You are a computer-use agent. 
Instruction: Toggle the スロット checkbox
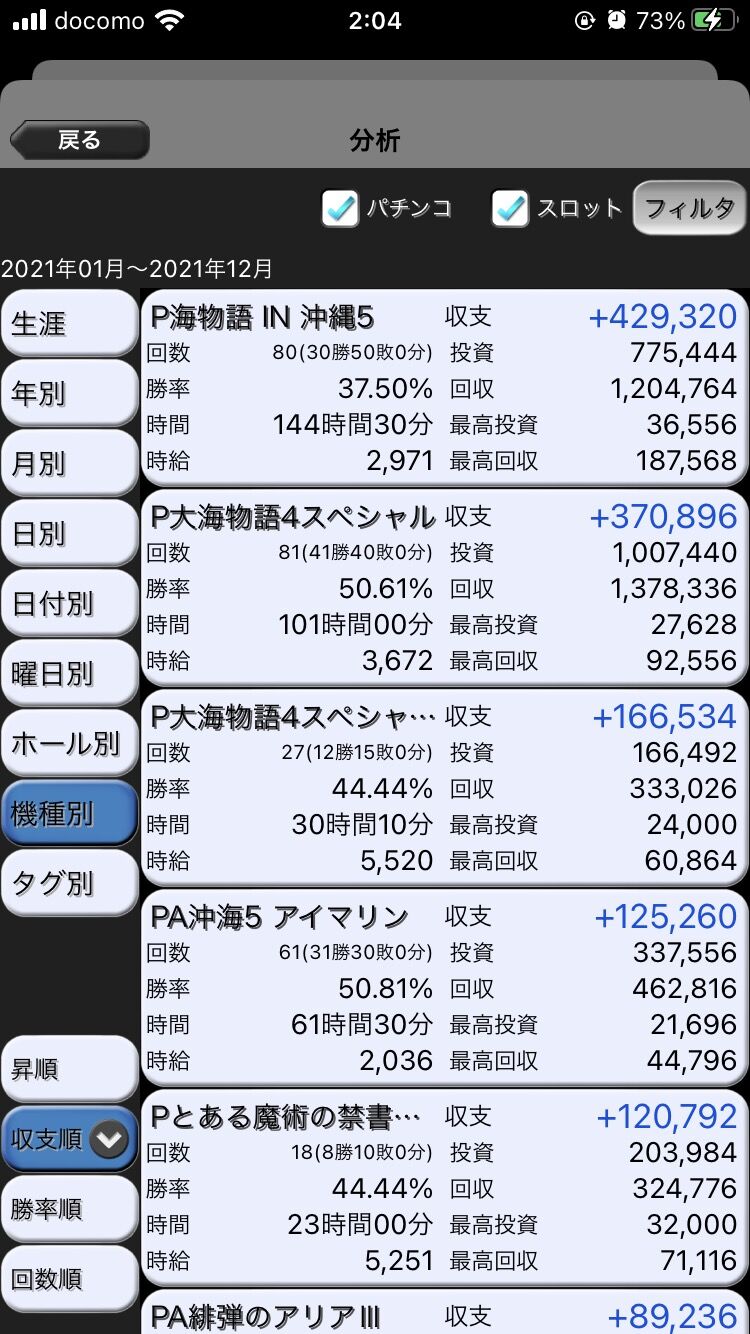click(510, 208)
